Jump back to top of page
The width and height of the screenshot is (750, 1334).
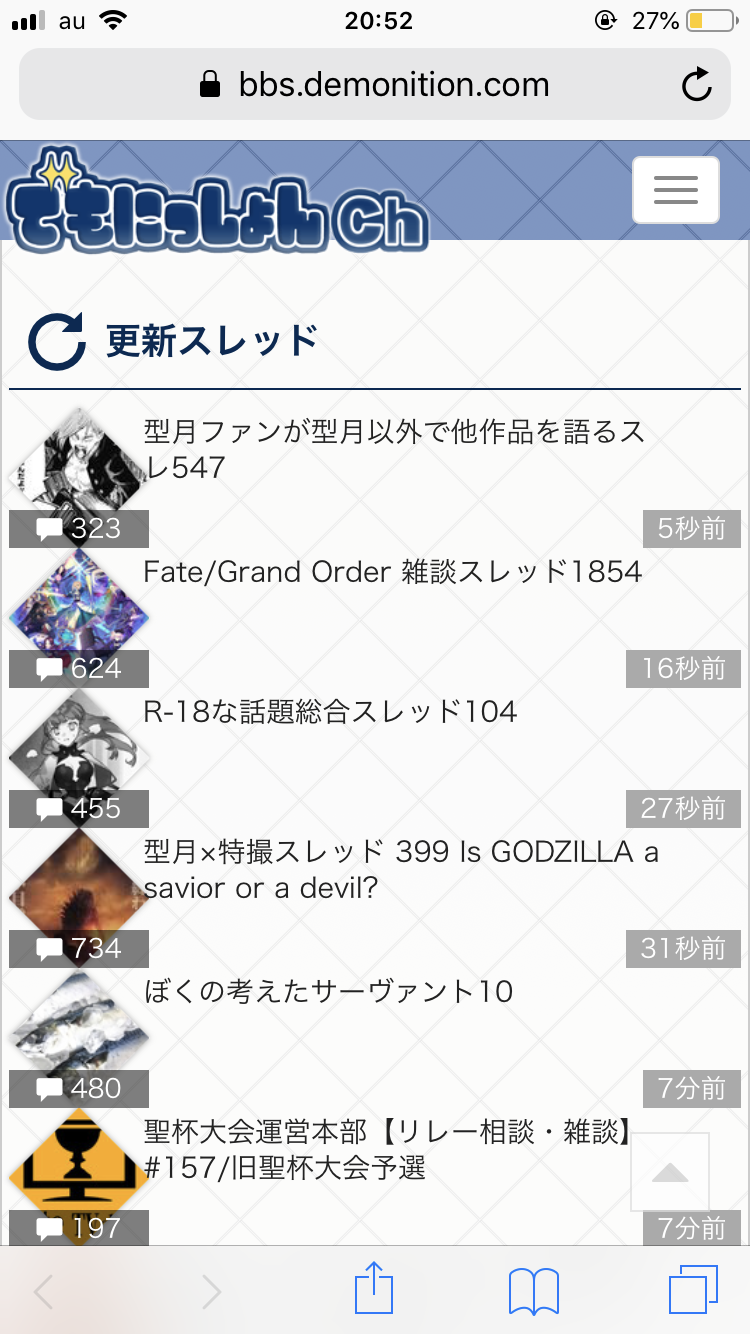[670, 1172]
